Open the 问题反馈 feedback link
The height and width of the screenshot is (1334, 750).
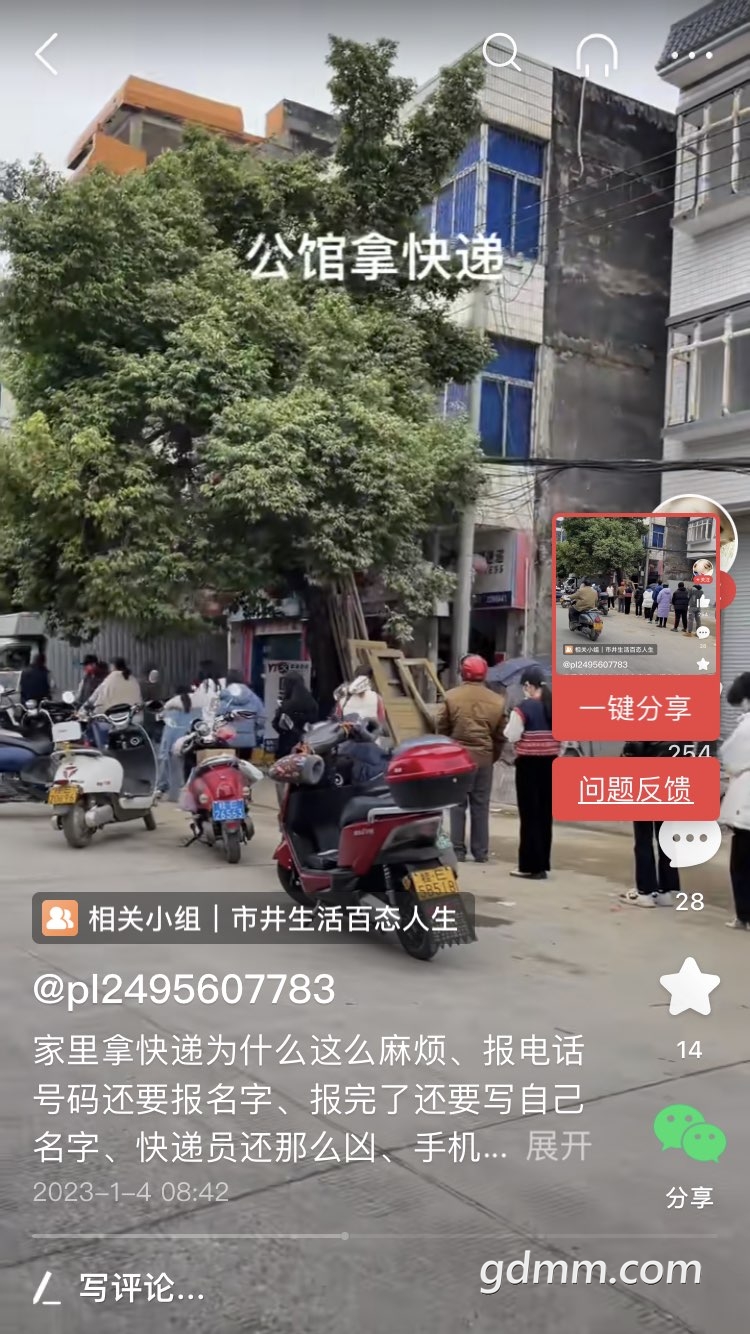pos(635,789)
